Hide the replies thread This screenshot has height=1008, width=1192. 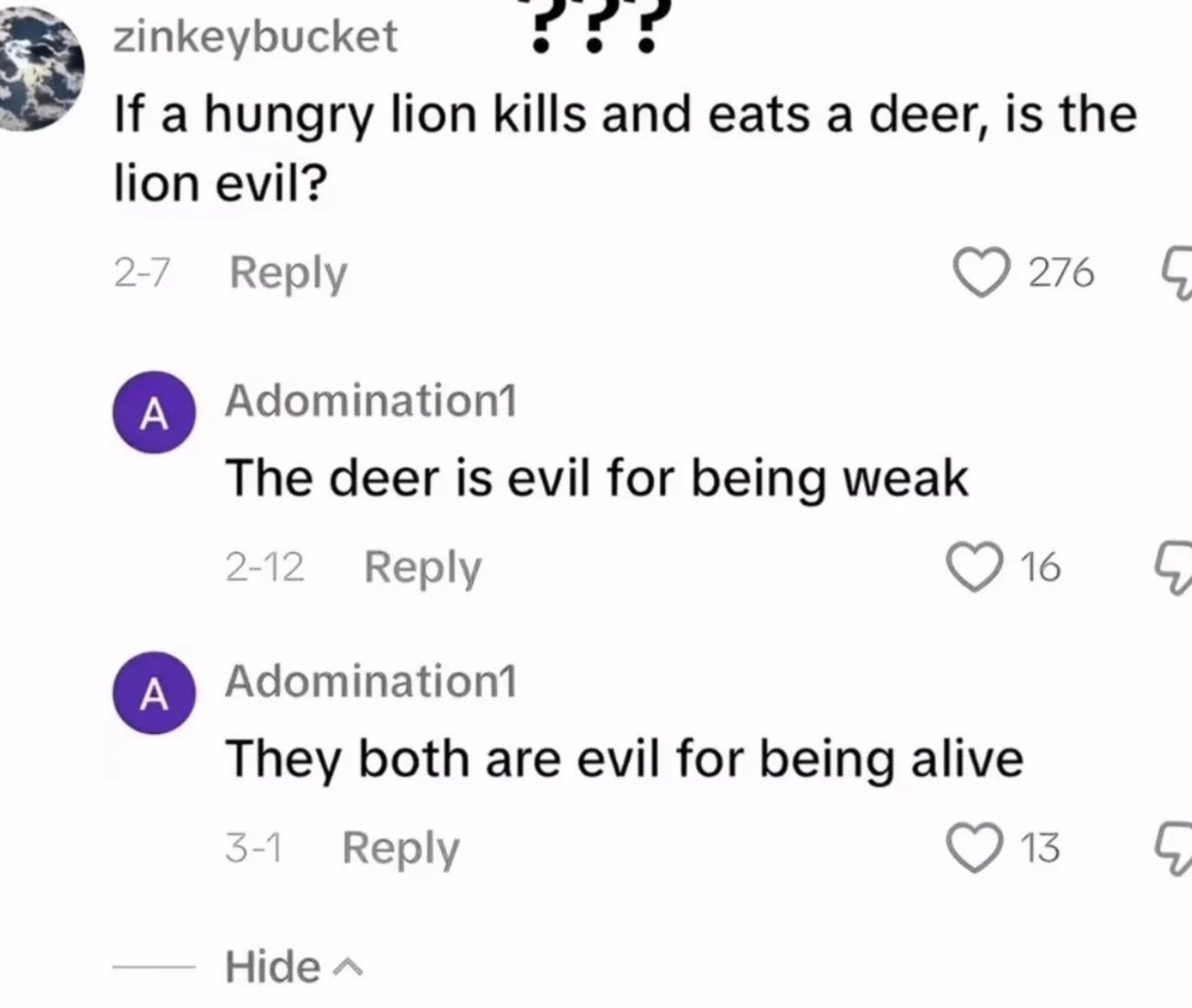pyautogui.click(x=292, y=967)
